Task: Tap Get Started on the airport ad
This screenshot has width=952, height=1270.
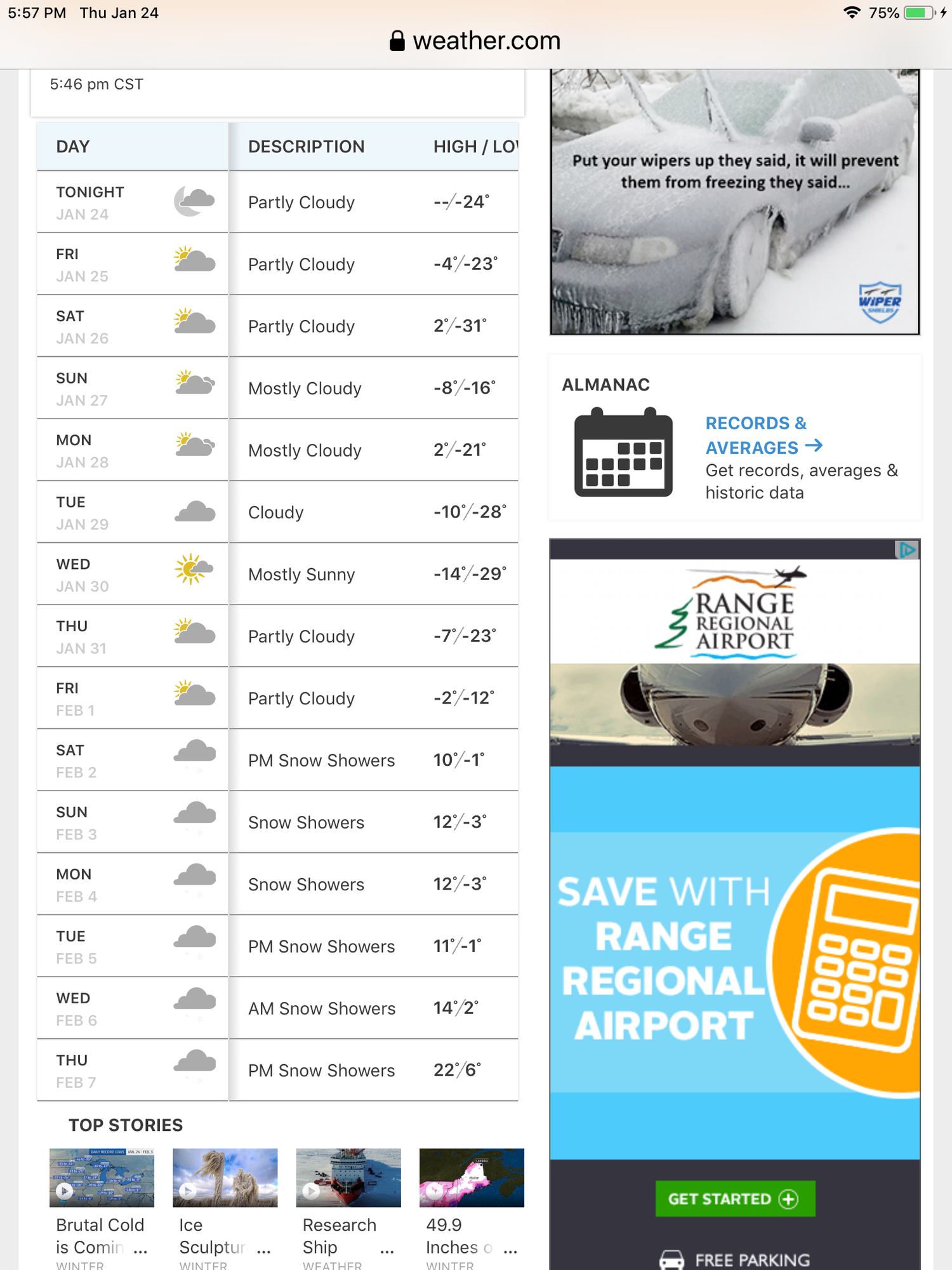Action: tap(734, 1199)
